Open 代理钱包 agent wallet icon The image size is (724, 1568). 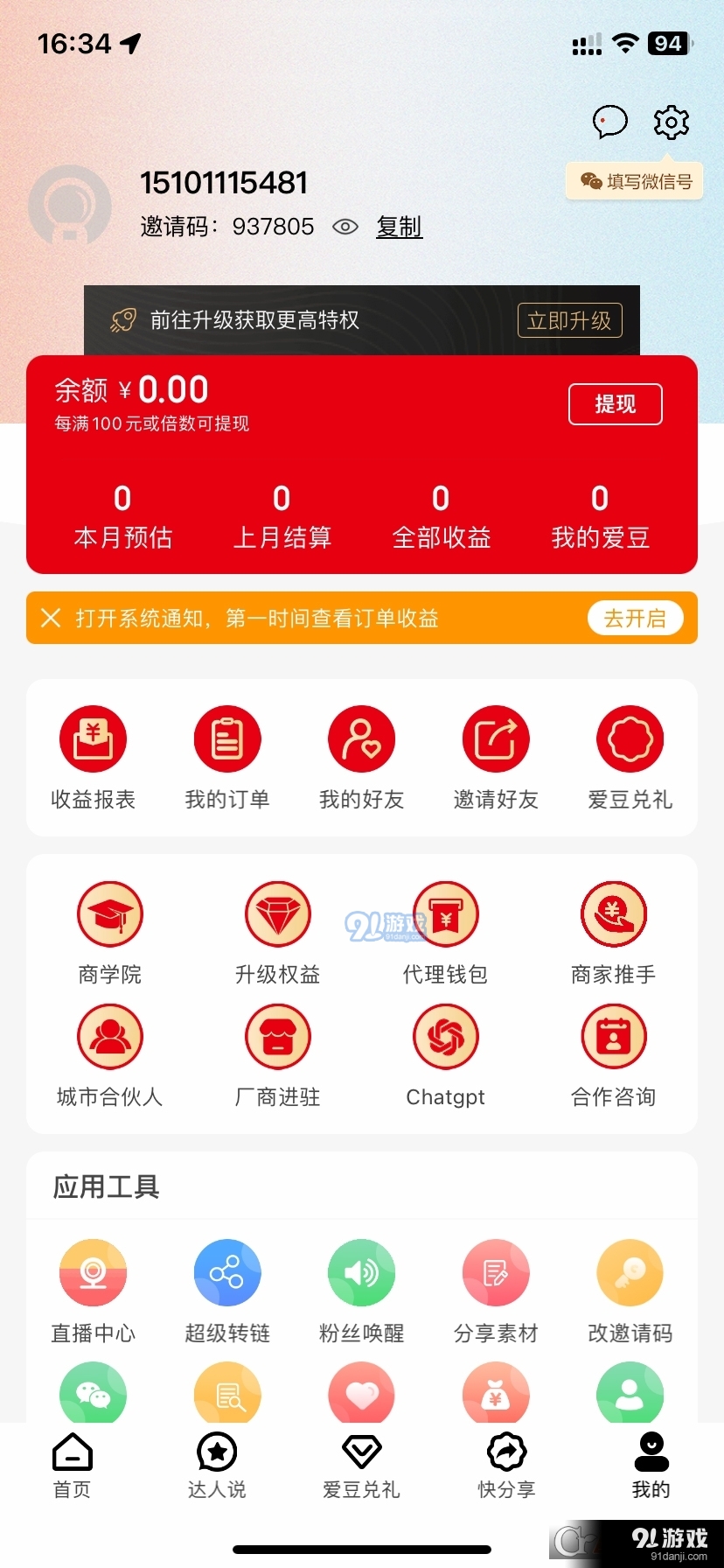click(x=445, y=913)
